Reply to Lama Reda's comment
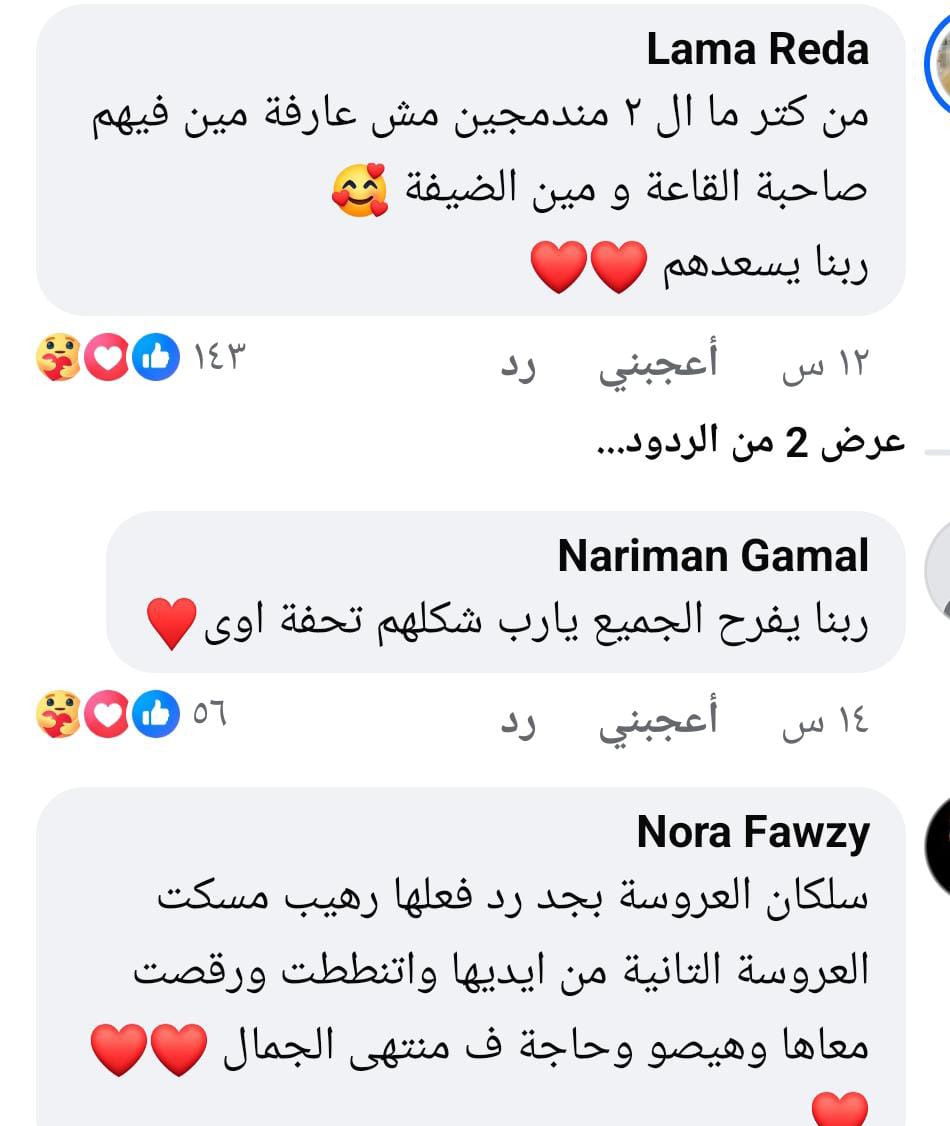 click(519, 367)
